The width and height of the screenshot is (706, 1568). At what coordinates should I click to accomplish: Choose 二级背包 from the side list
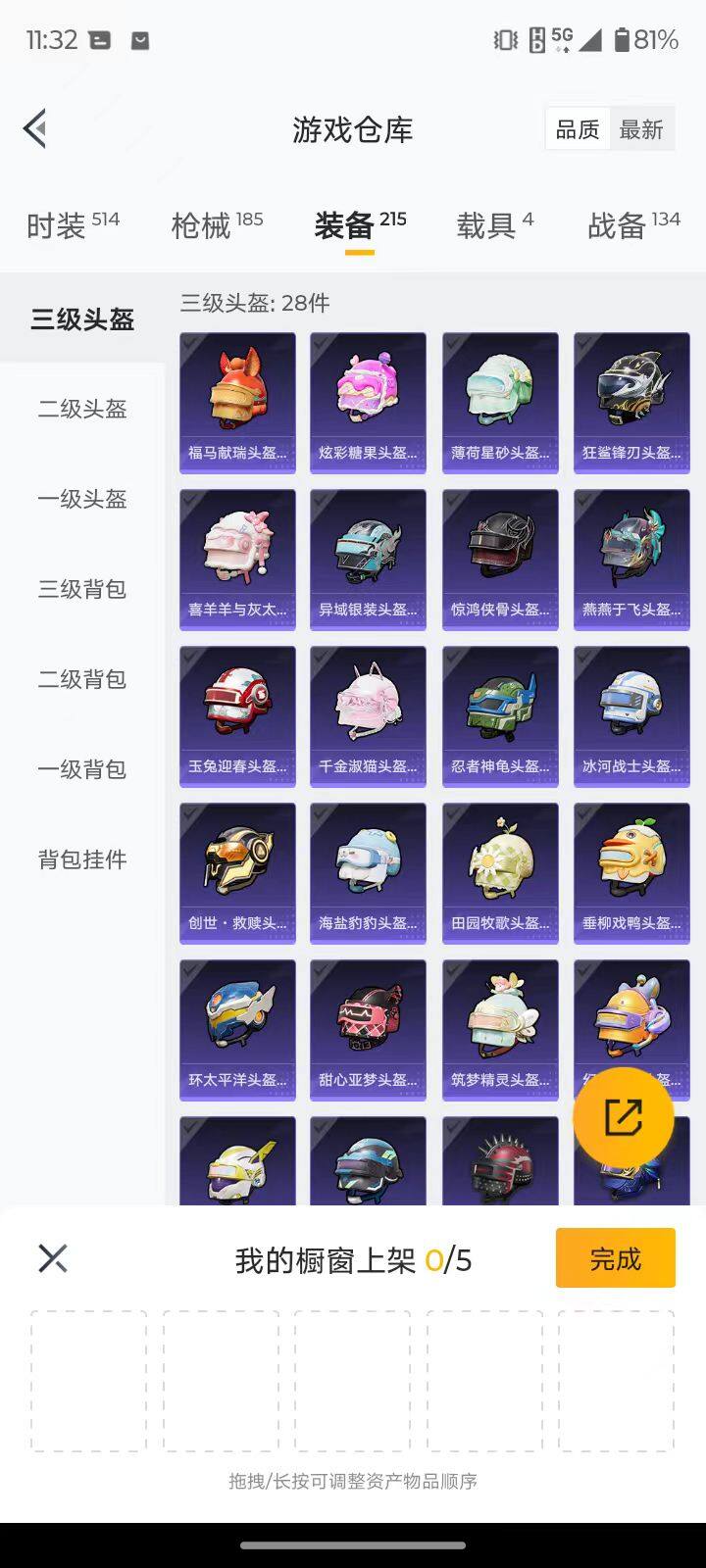82,679
